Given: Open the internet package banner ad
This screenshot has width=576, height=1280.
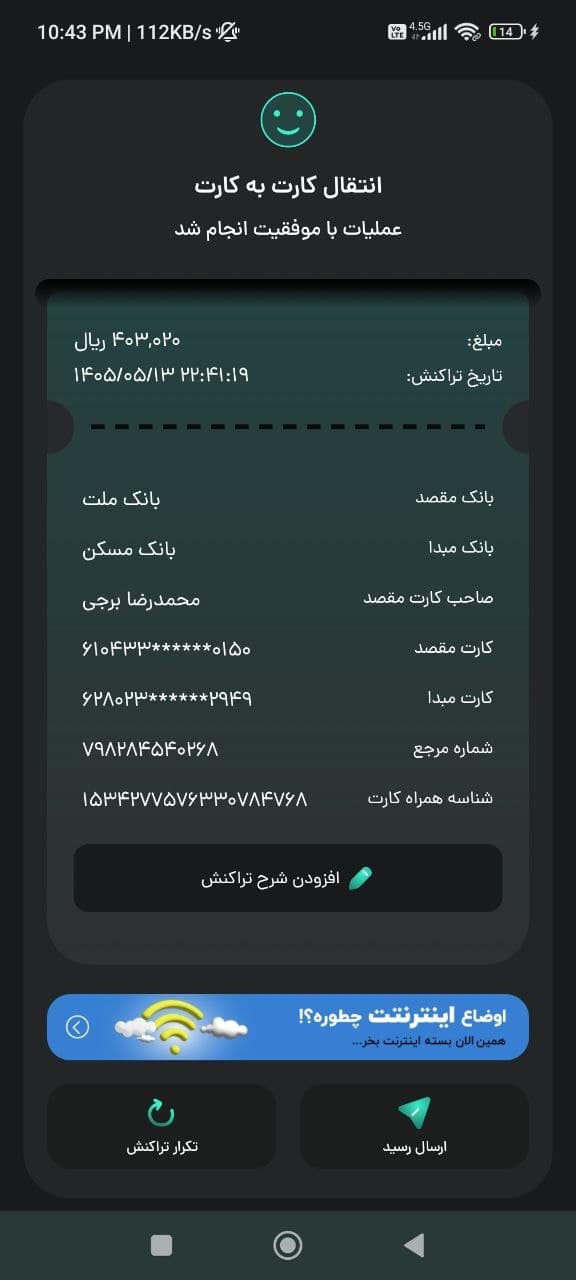Looking at the screenshot, I should pos(288,1026).
